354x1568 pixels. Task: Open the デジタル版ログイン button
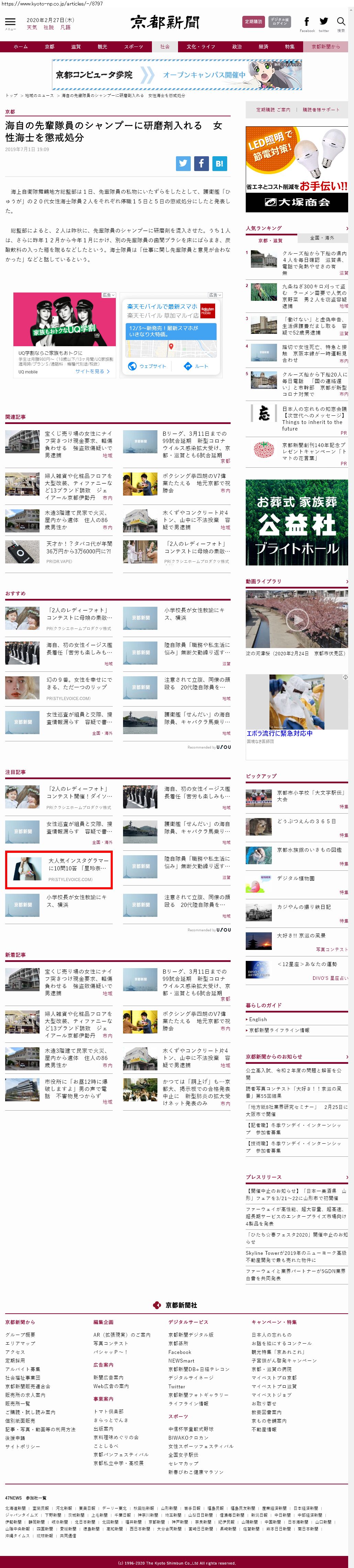pyautogui.click(x=280, y=22)
